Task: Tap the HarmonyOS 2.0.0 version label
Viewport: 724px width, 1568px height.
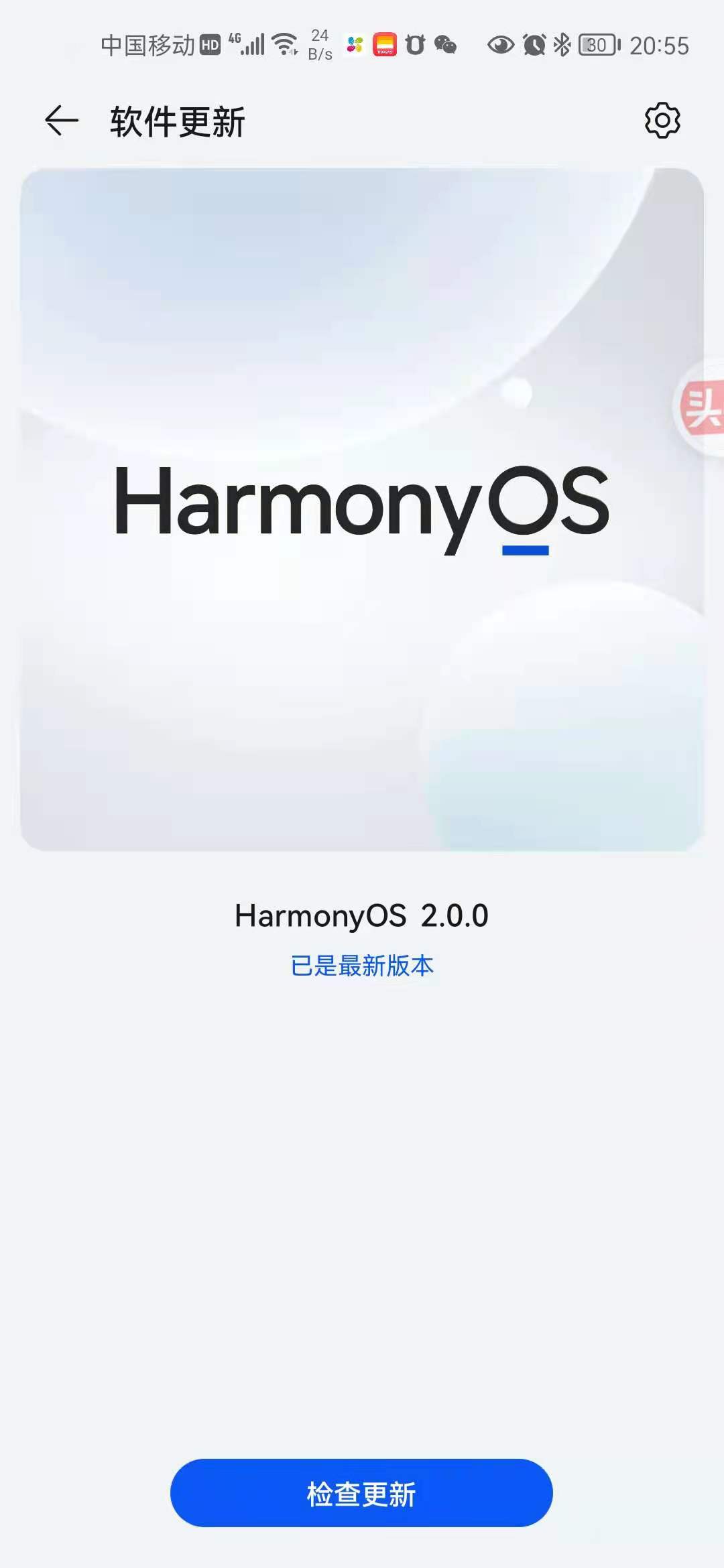Action: point(362,916)
